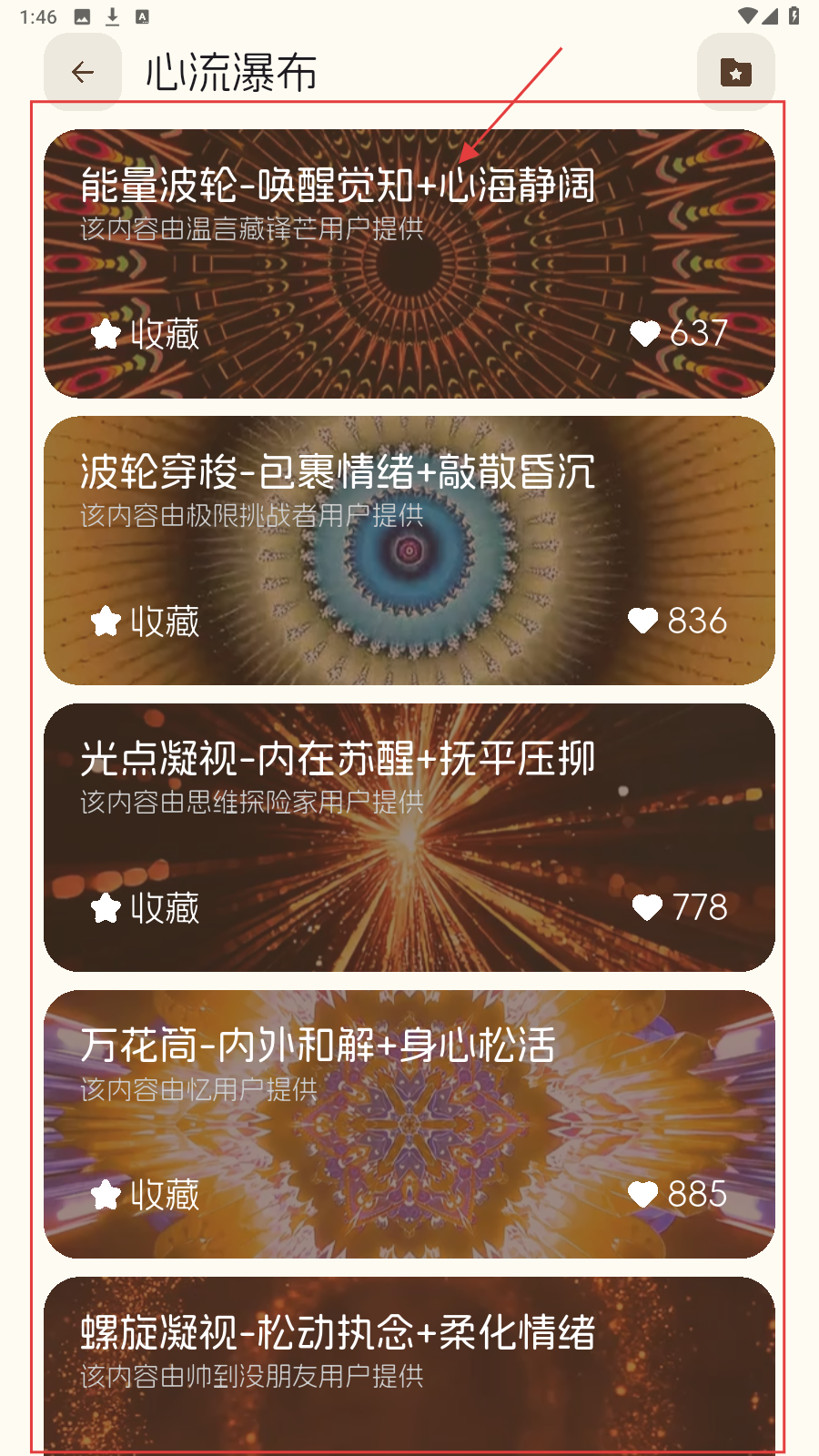819x1456 pixels.
Task: Like the 万花筒 card with 885 likes
Action: tap(678, 1194)
